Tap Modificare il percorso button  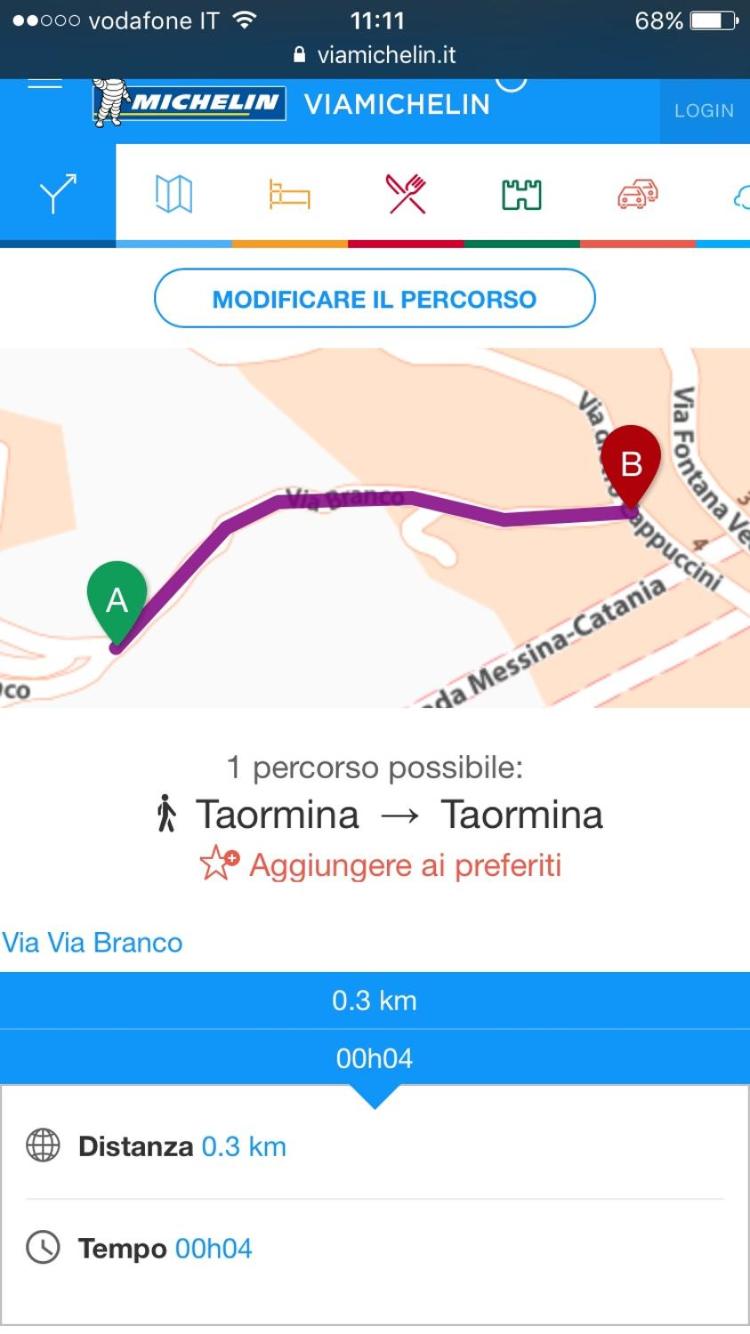[375, 298]
